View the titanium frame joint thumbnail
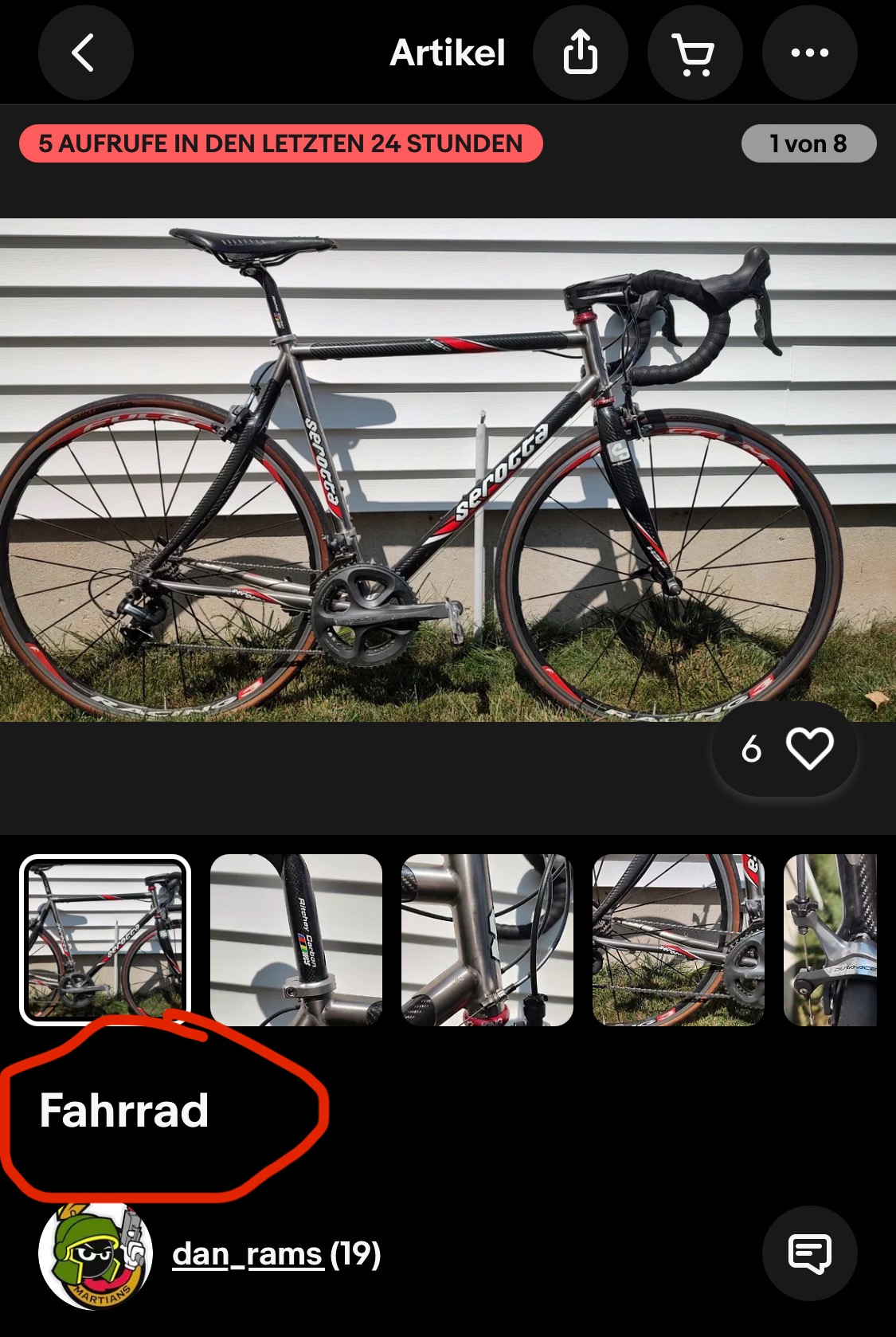The width and height of the screenshot is (896, 1337). (x=487, y=939)
